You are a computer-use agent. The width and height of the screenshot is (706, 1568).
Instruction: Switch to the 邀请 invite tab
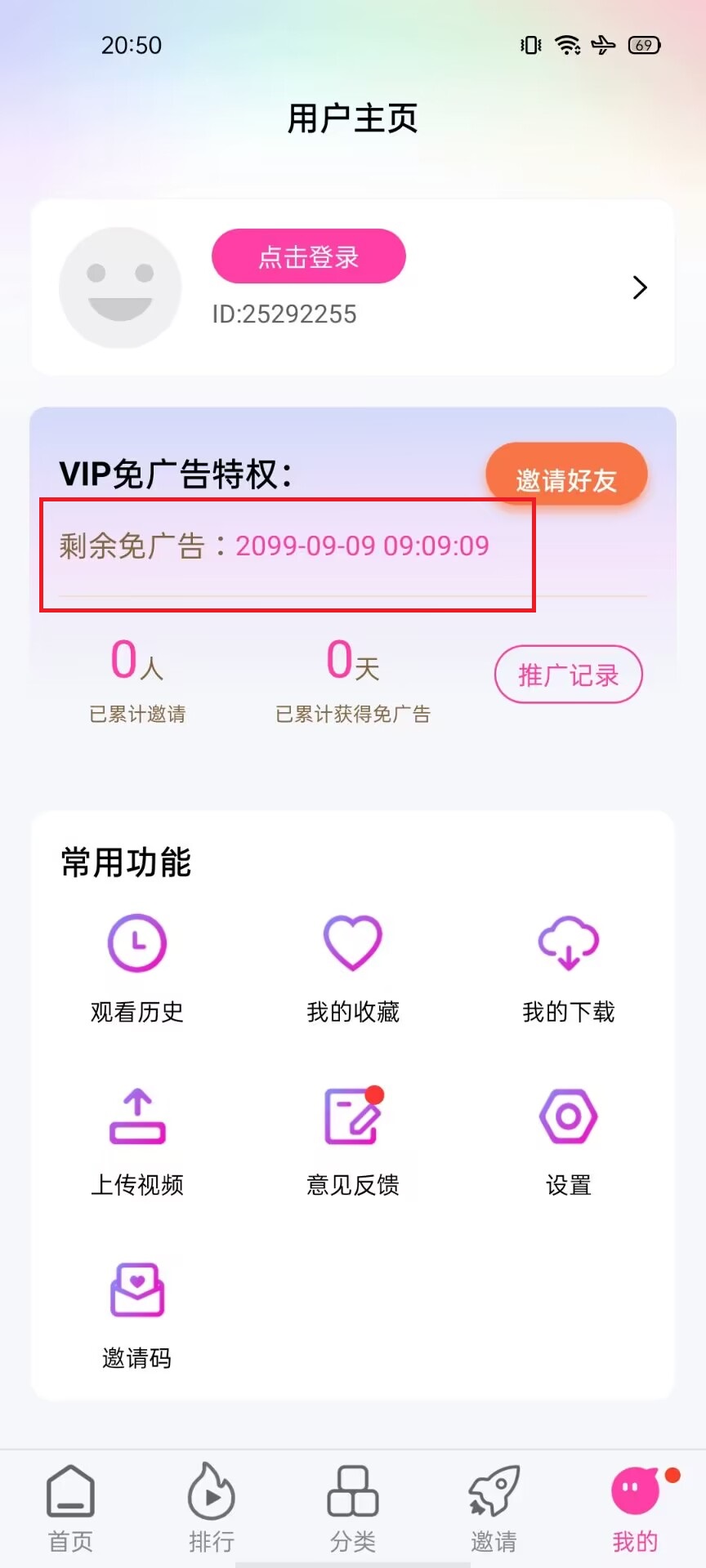494,1508
